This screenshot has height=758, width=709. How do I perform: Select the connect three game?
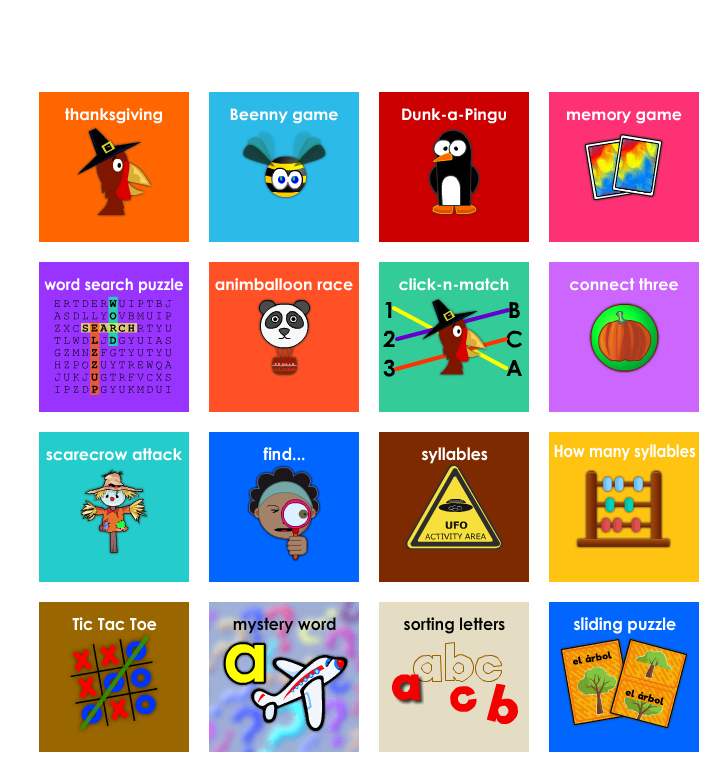[624, 337]
